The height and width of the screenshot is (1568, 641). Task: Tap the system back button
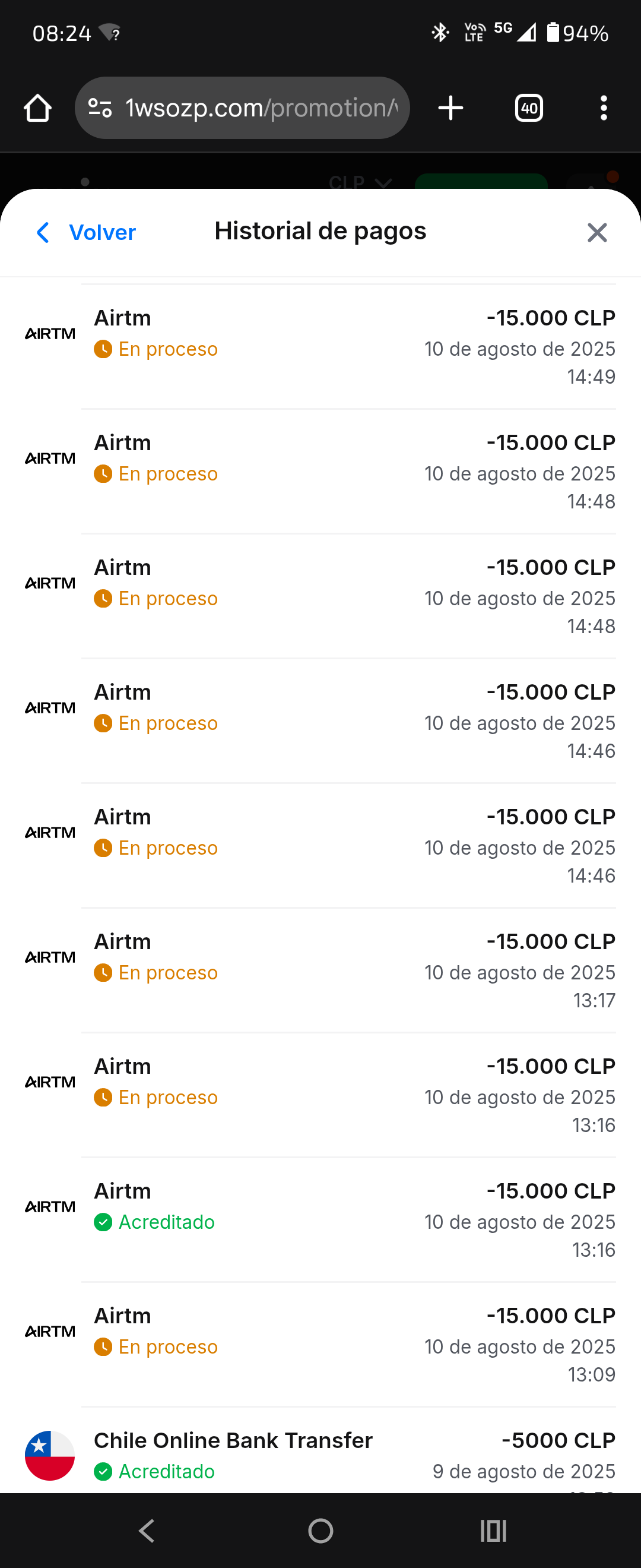(x=147, y=1530)
